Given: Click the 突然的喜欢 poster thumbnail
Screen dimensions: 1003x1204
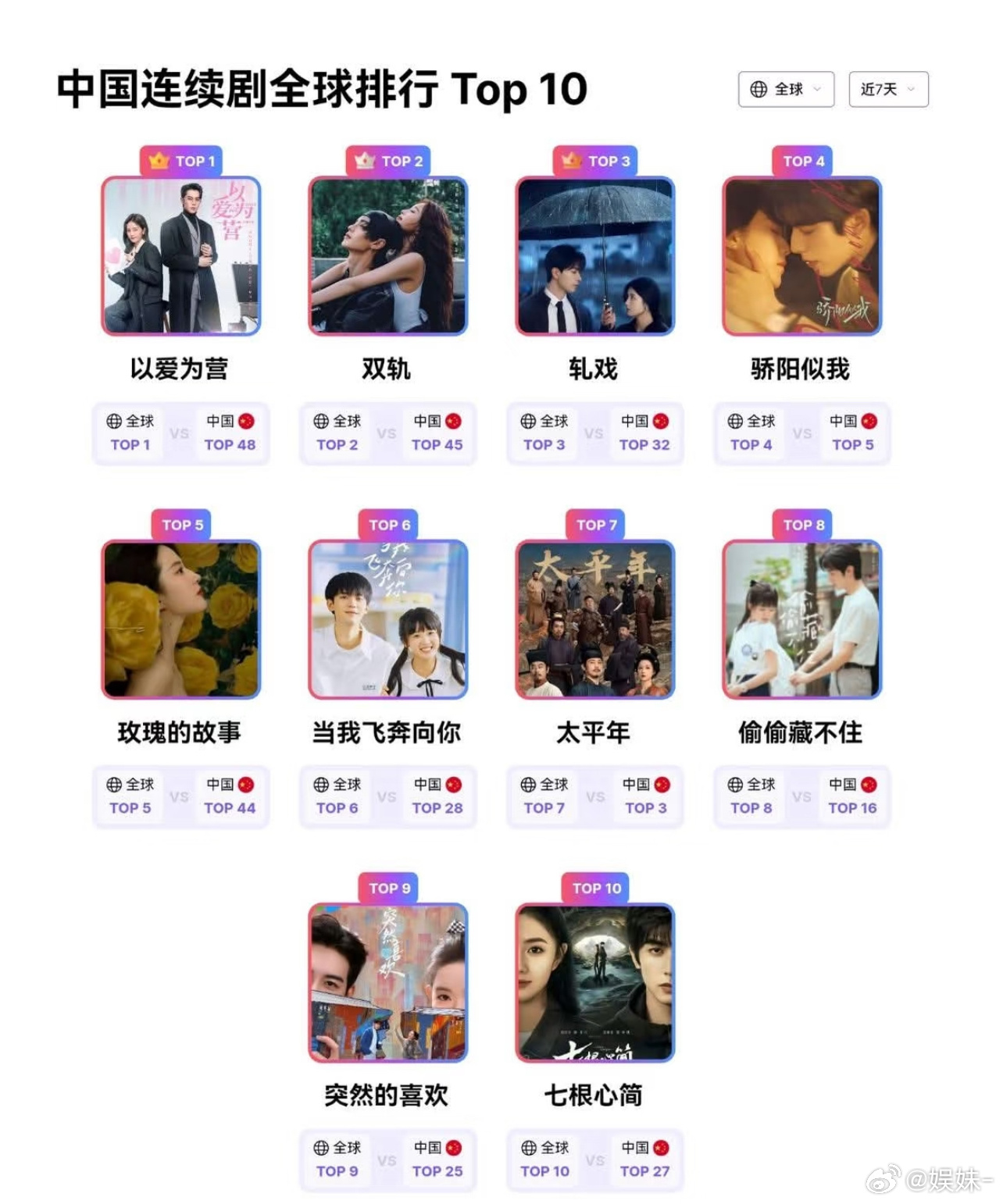Looking at the screenshot, I should pos(388,984).
